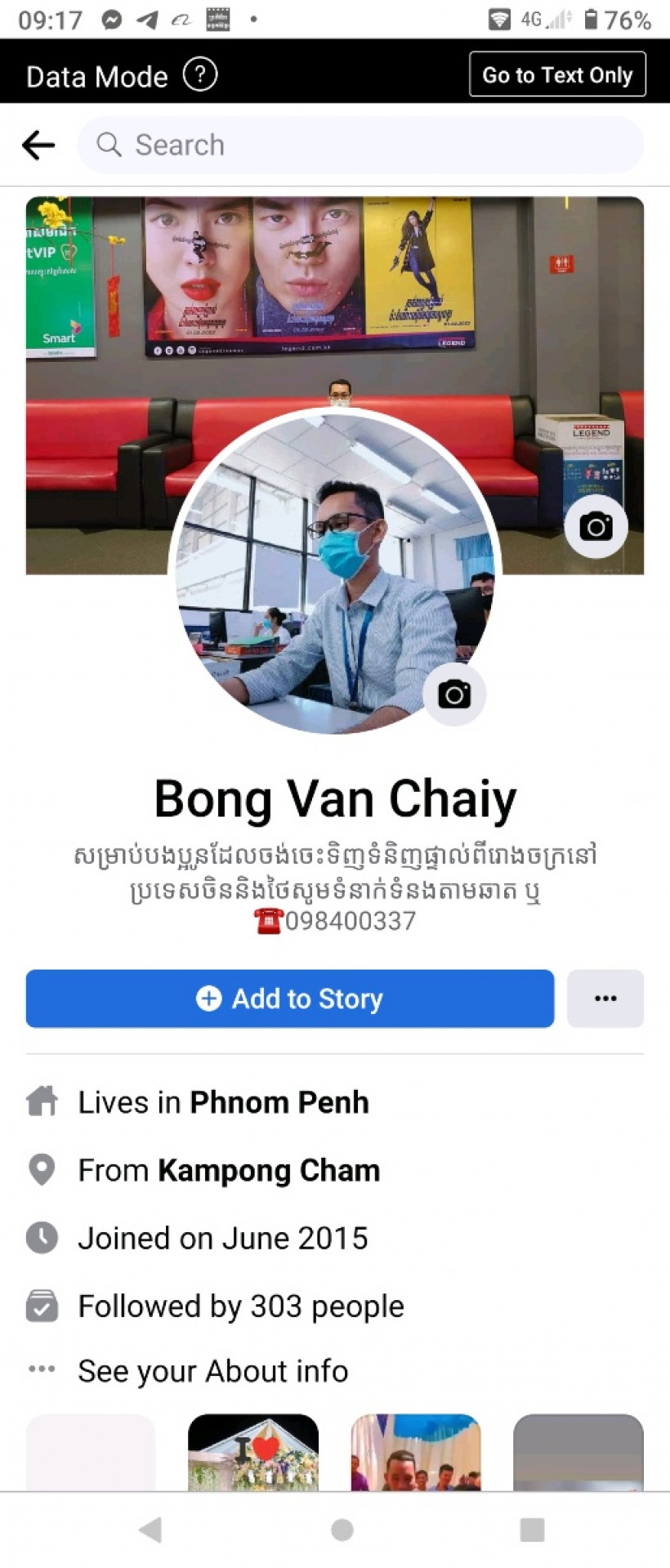Image resolution: width=670 pixels, height=1568 pixels.
Task: Click the camera icon on the cover photo
Action: (x=596, y=526)
